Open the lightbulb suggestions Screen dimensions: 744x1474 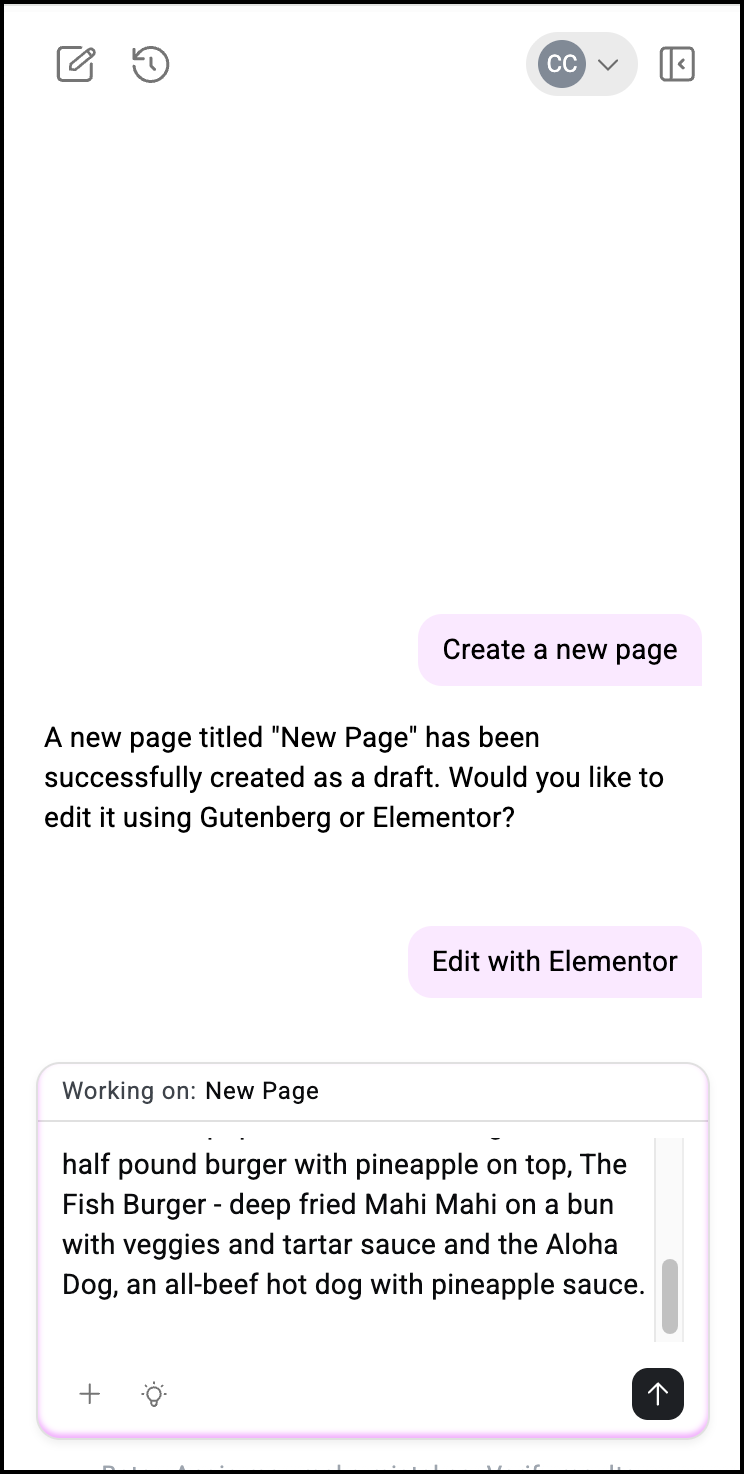pos(154,1394)
